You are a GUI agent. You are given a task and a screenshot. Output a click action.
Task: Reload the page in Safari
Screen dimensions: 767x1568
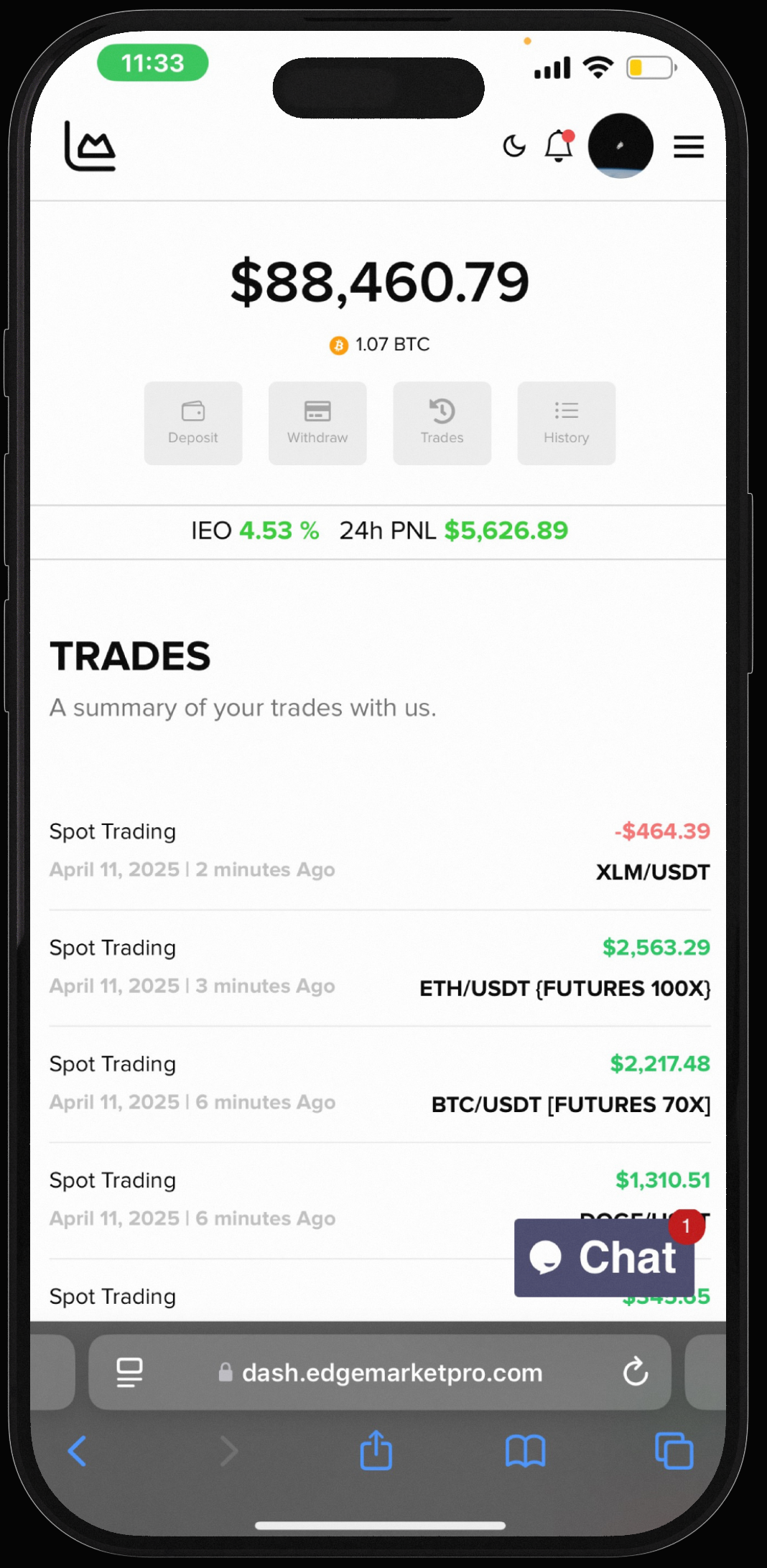click(x=635, y=1372)
